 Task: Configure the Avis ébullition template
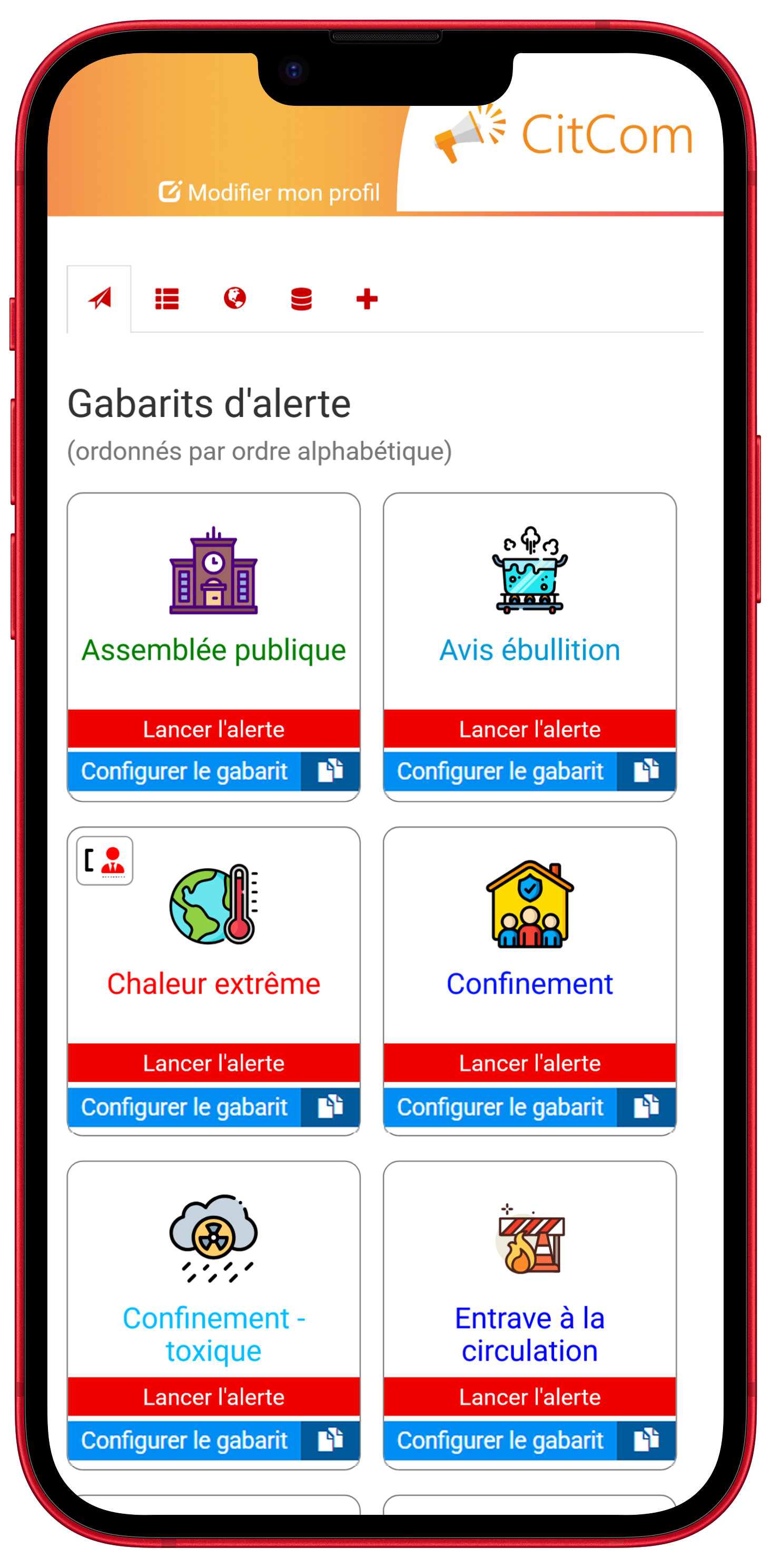coord(499,771)
